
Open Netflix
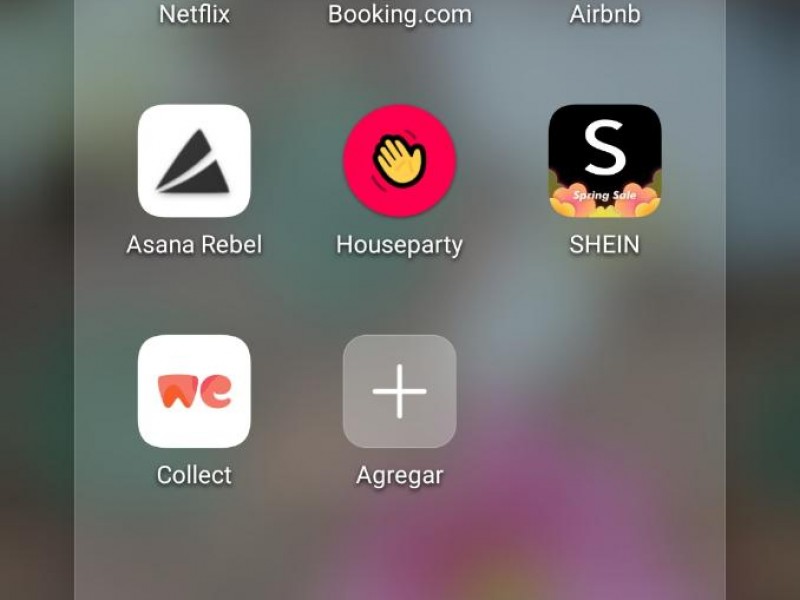(194, 15)
